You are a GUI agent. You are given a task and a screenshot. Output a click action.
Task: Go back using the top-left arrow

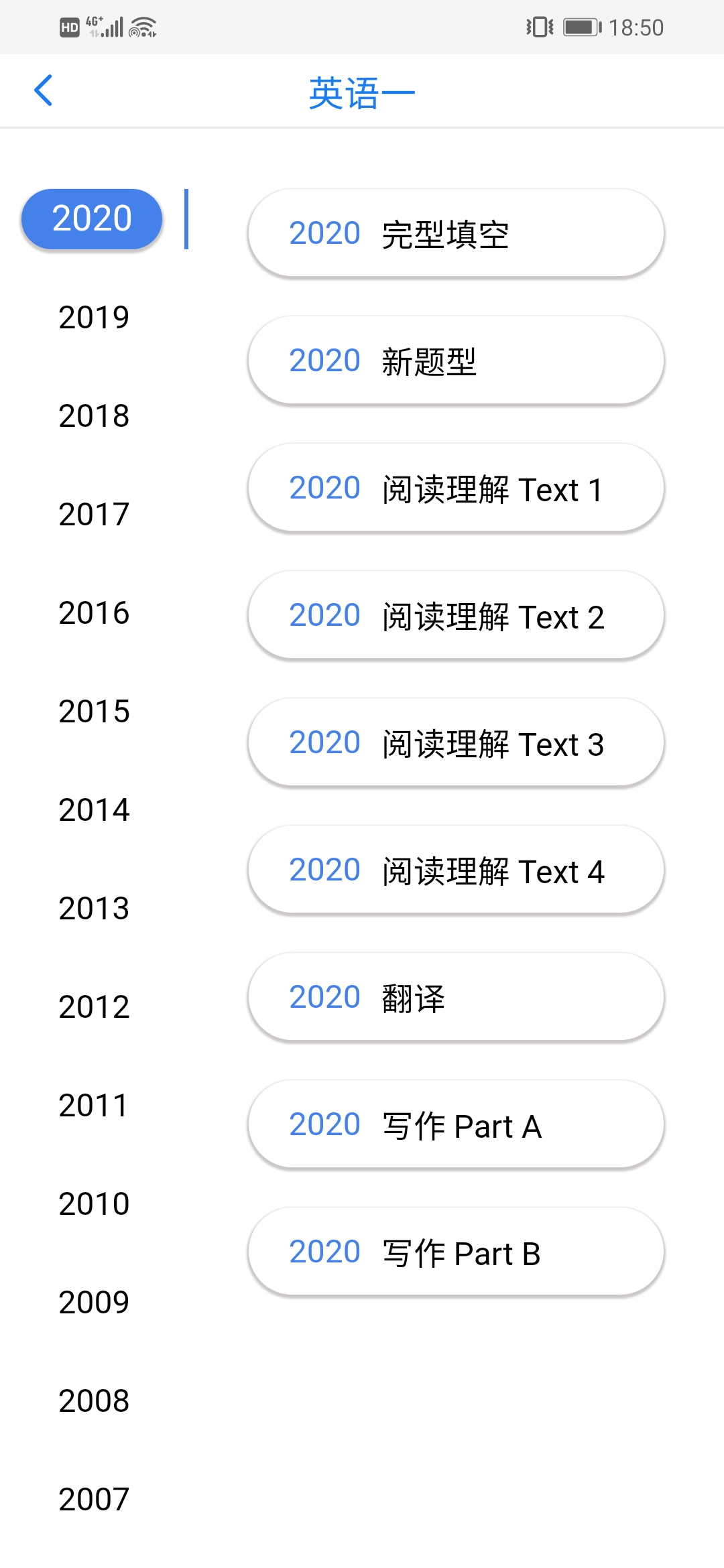(44, 91)
